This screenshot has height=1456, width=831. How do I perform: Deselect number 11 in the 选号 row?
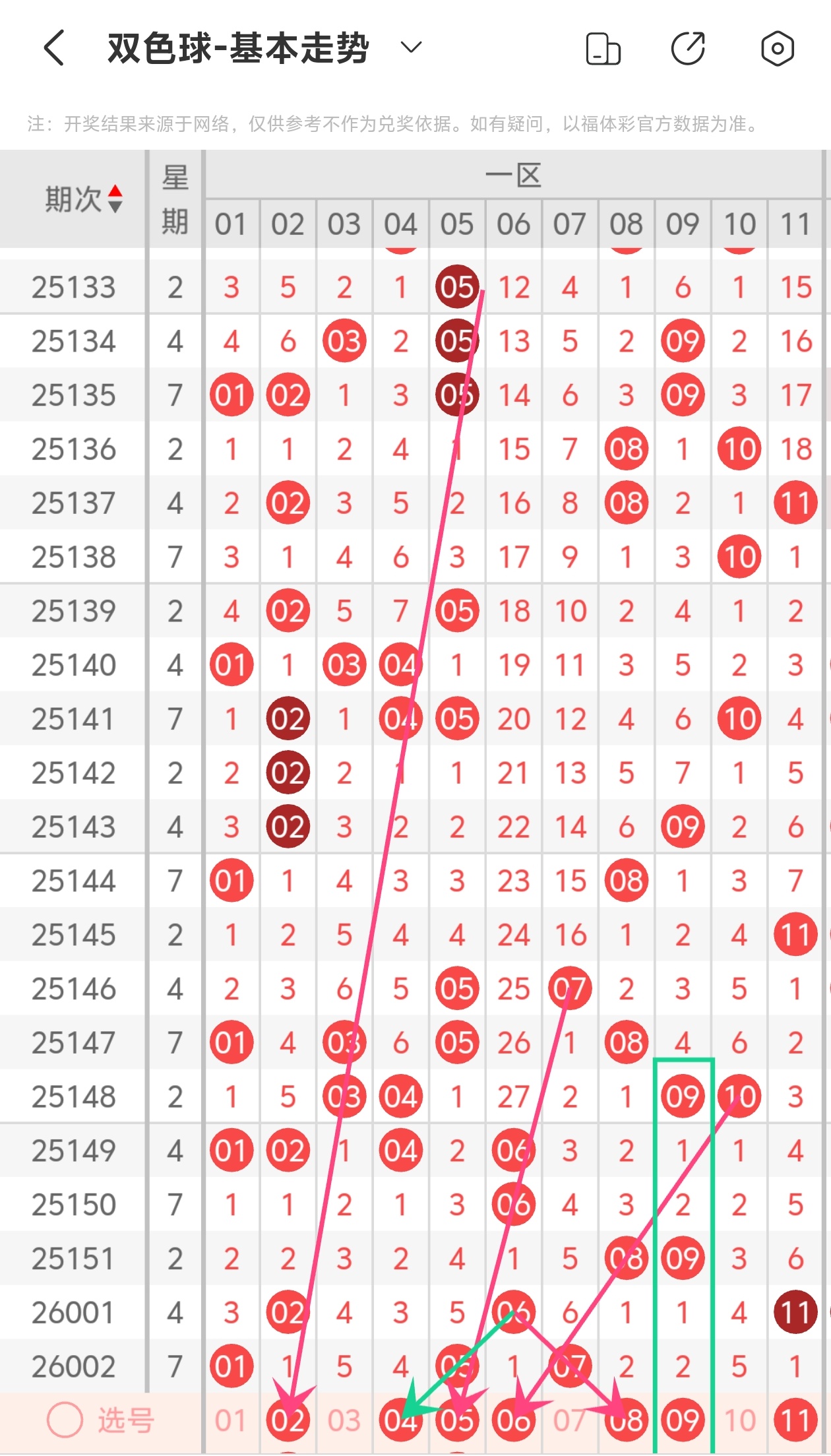pos(795,1420)
